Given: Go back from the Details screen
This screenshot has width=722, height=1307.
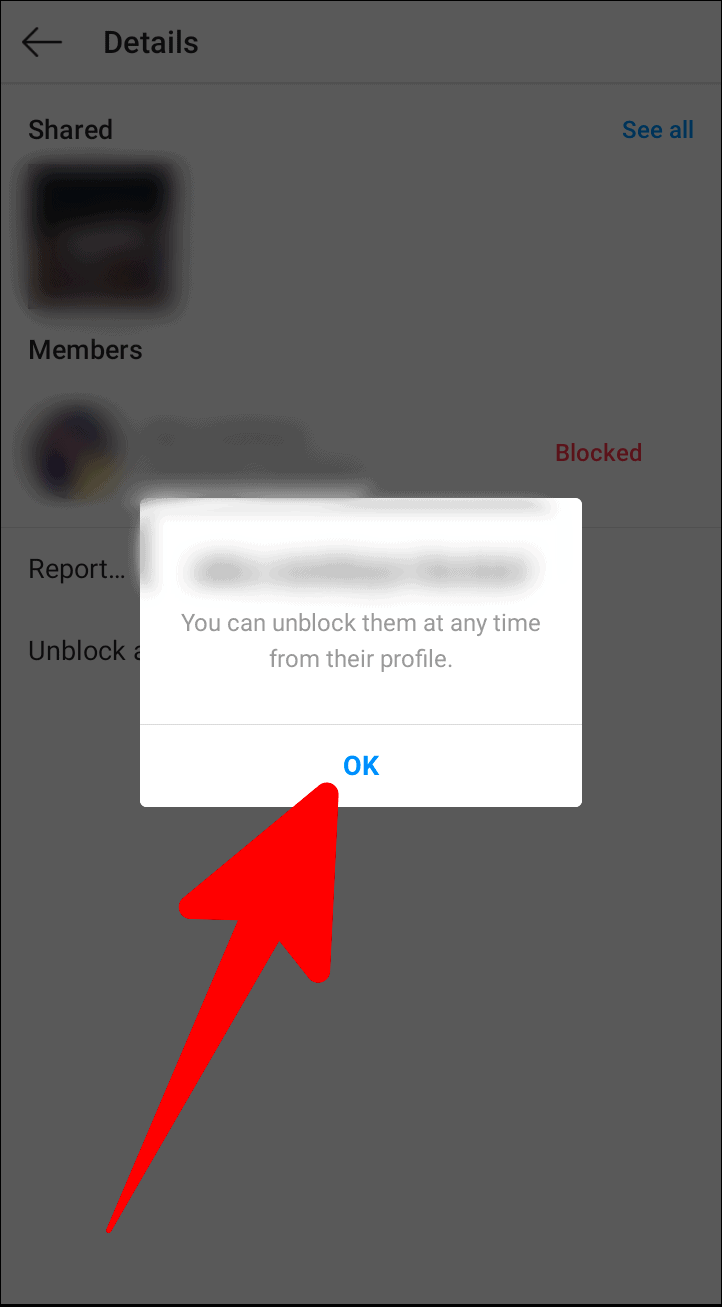Looking at the screenshot, I should coord(42,43).
